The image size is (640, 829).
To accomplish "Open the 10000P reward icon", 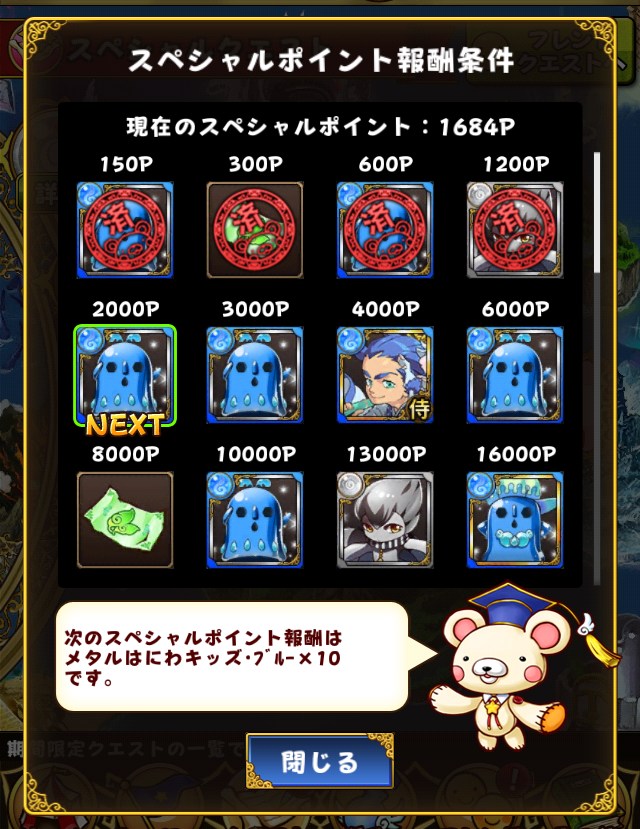I will coord(255,519).
